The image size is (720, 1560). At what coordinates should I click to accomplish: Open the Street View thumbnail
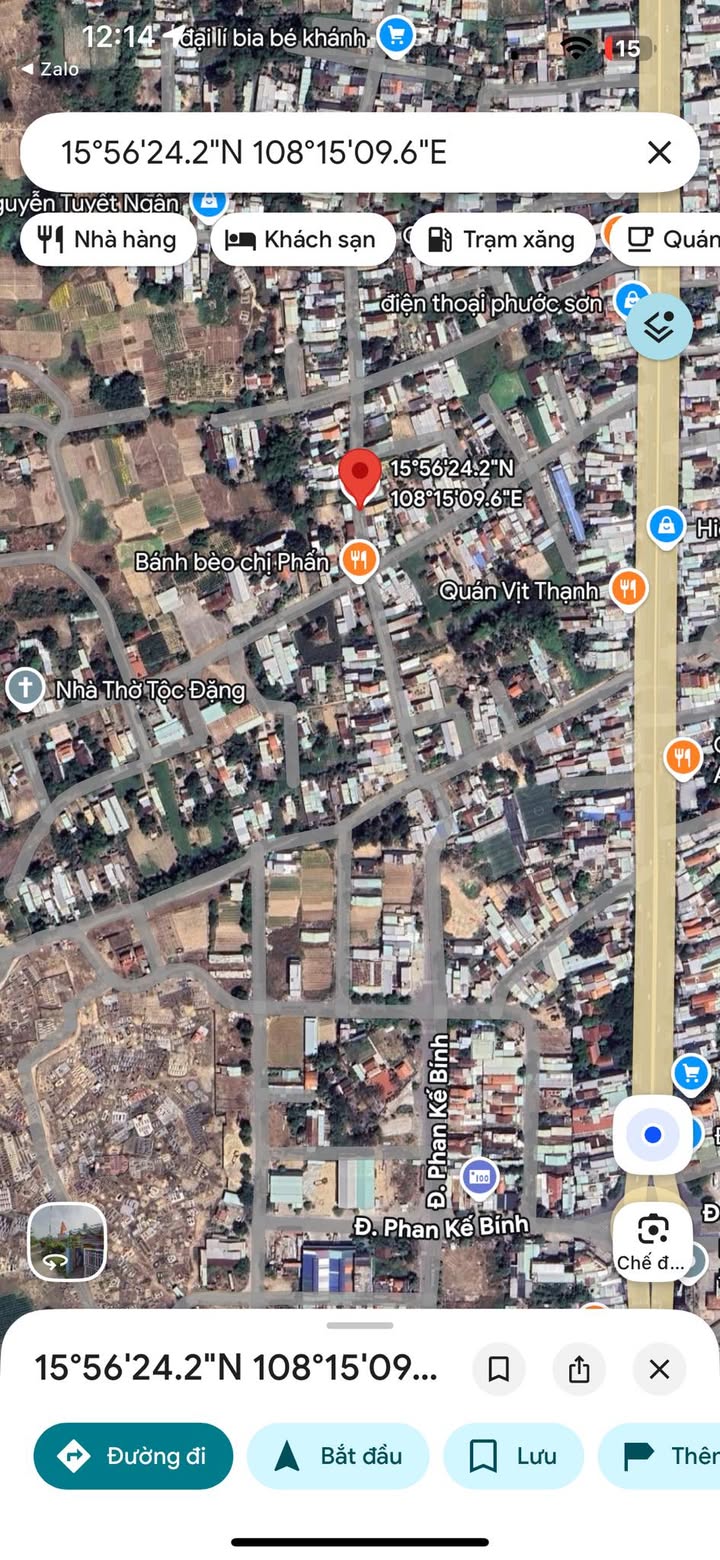click(x=67, y=1241)
